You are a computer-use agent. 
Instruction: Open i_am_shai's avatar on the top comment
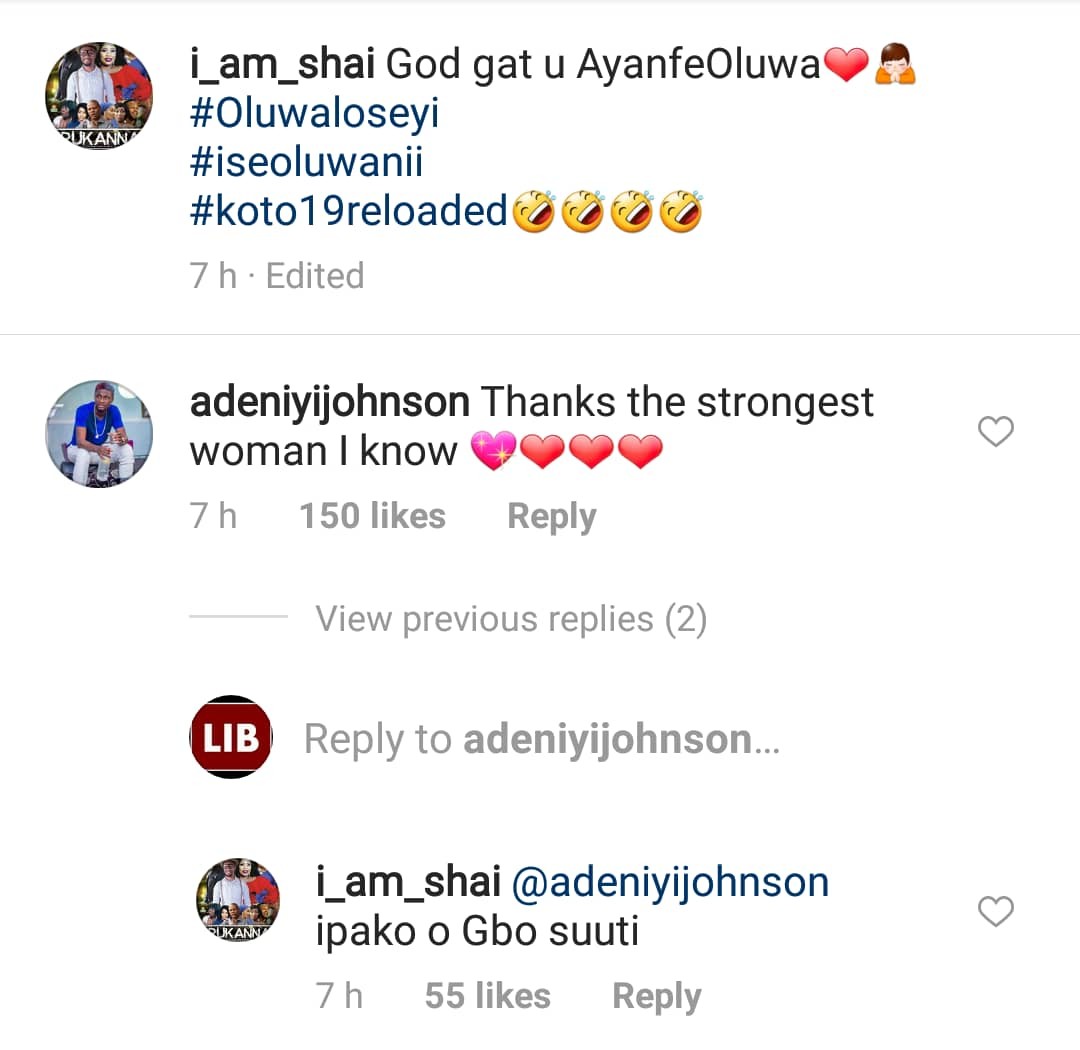coord(98,97)
